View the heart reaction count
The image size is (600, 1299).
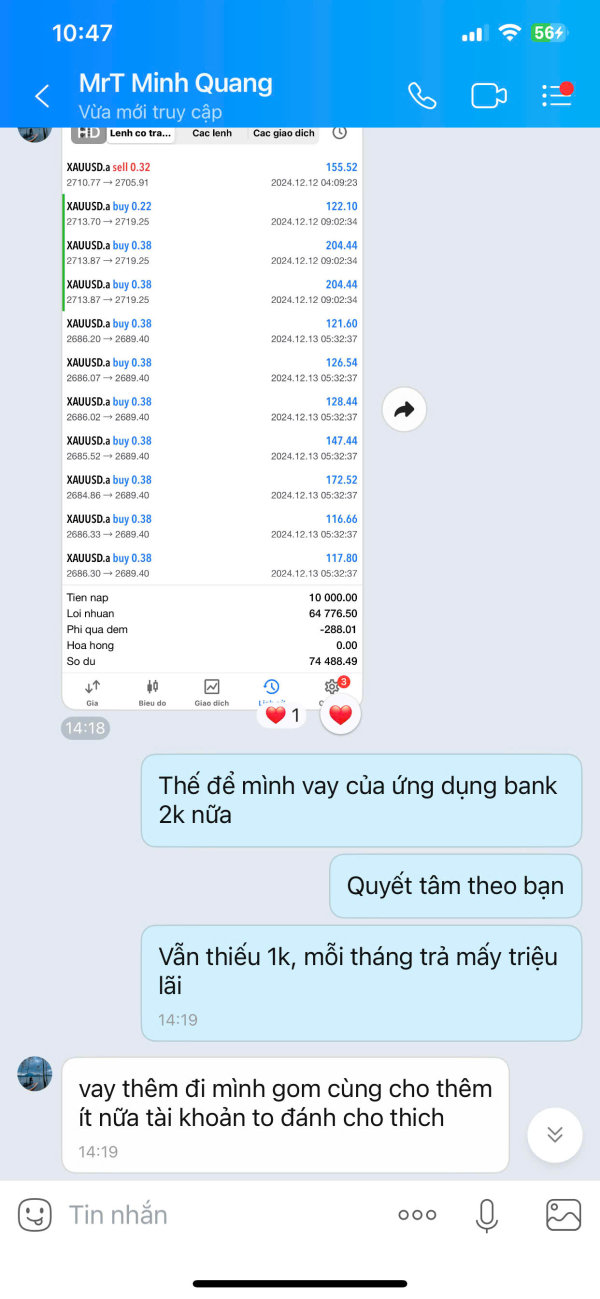click(283, 715)
